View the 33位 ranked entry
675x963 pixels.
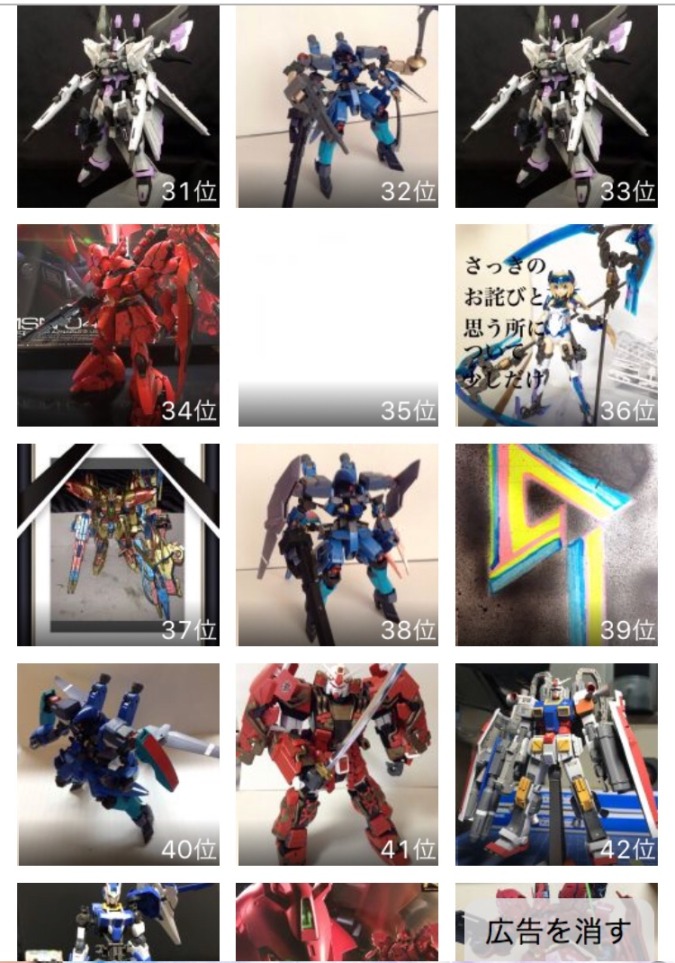556,107
